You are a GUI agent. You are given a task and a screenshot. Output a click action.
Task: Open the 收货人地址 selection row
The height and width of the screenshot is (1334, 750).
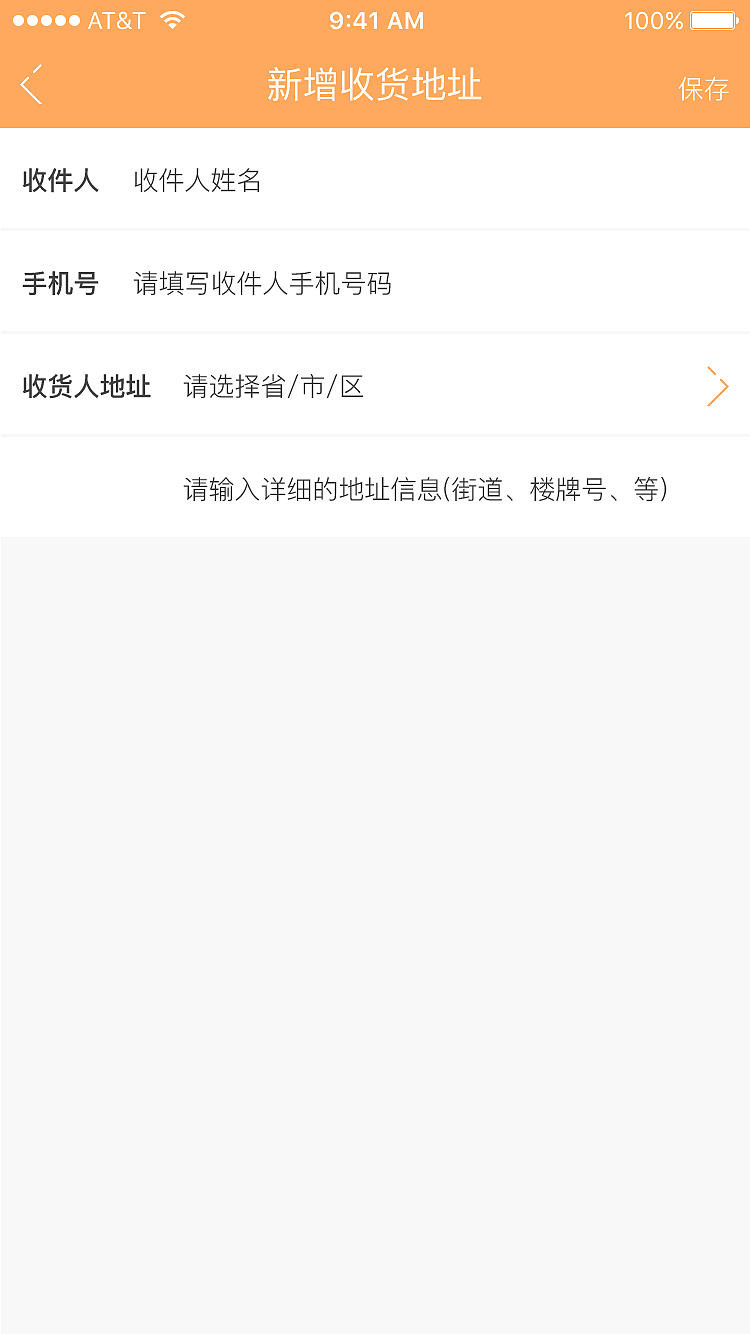tap(375, 387)
